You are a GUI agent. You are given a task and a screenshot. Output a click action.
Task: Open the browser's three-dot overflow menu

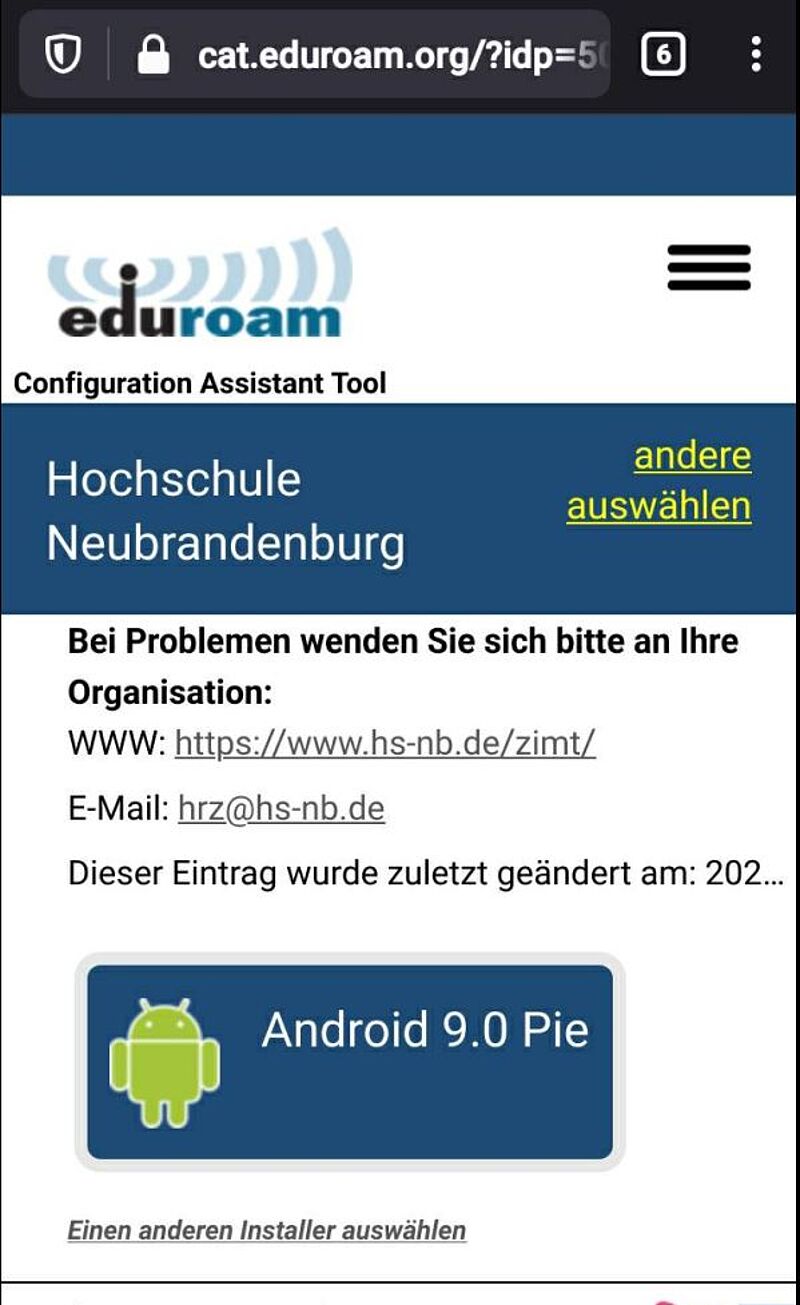756,54
